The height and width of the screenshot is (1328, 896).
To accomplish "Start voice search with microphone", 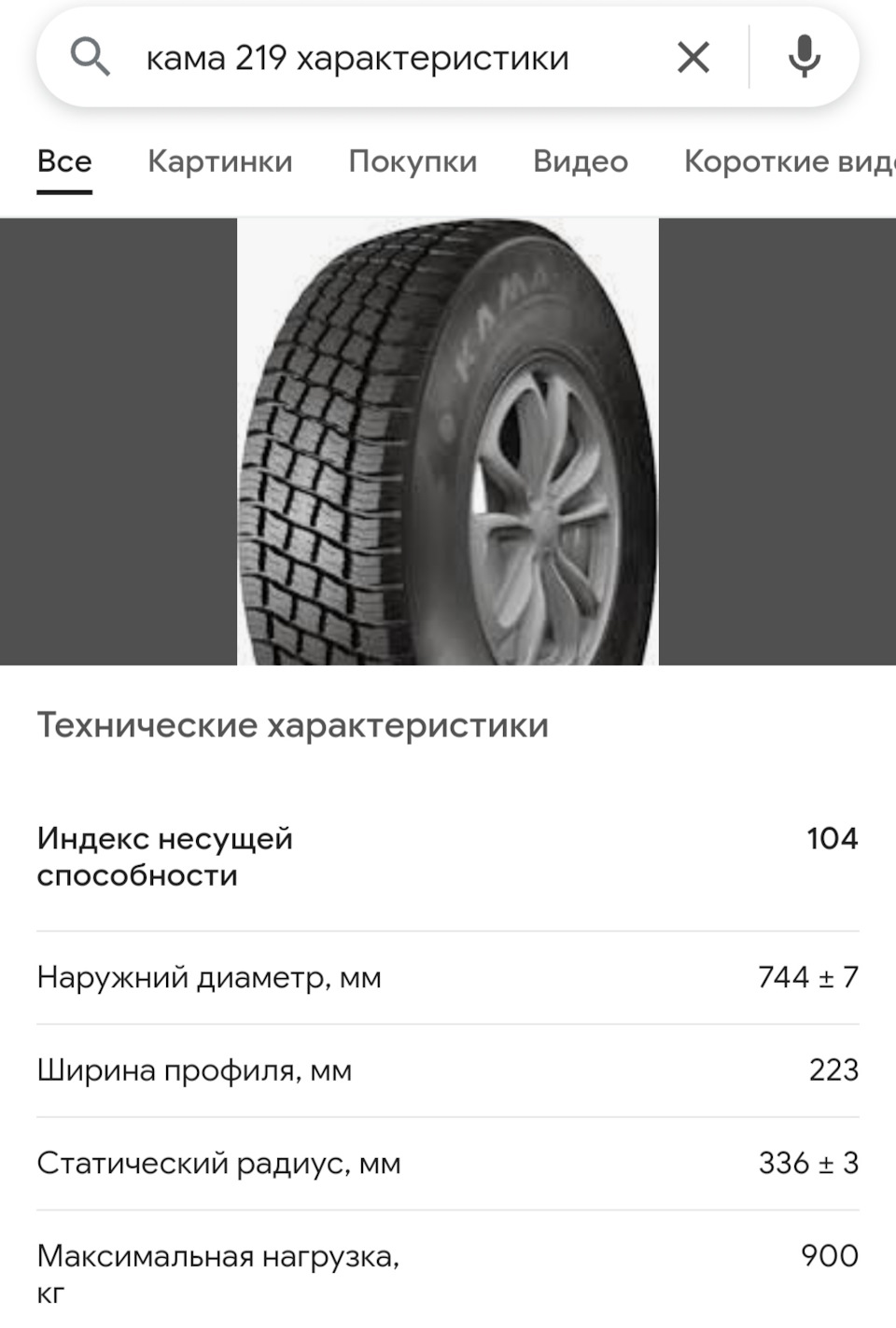I will click(x=804, y=57).
